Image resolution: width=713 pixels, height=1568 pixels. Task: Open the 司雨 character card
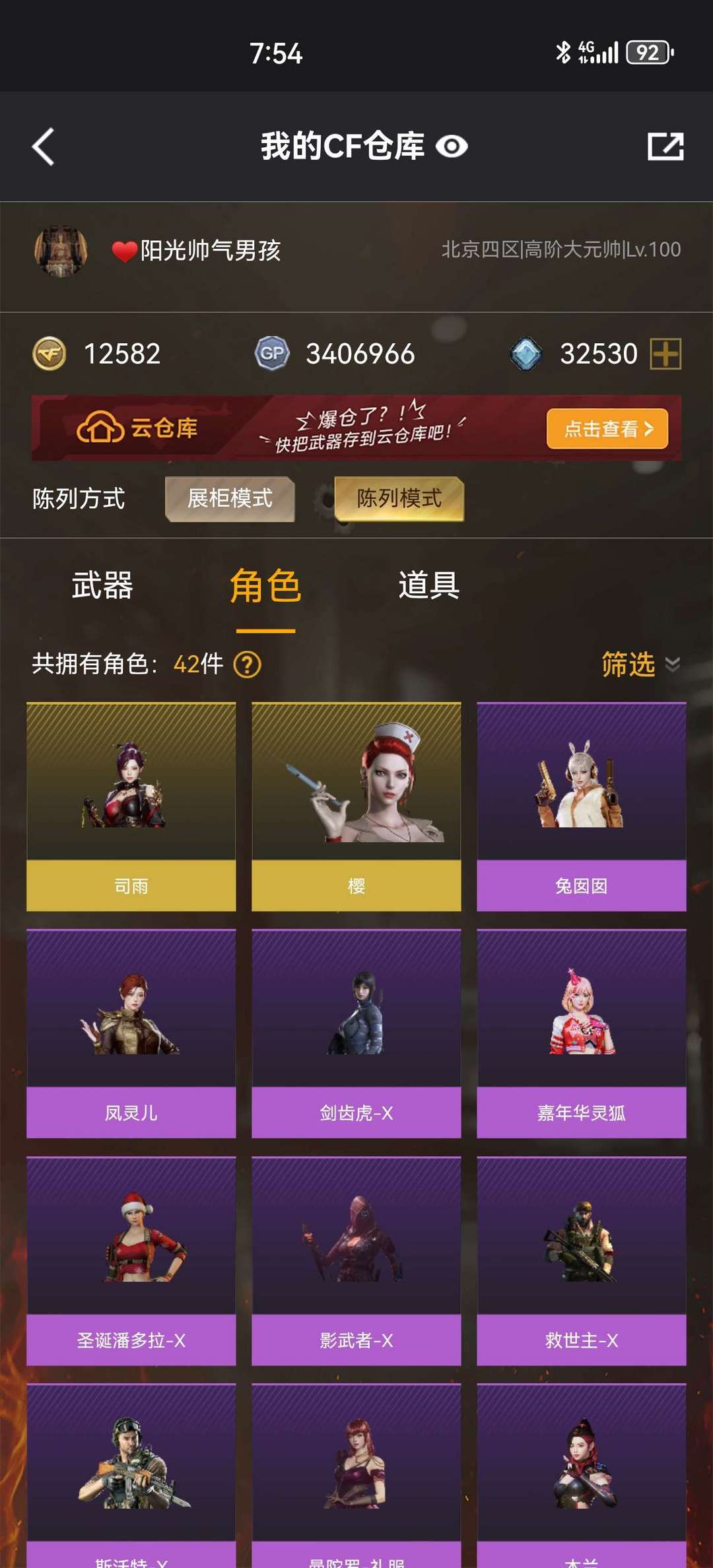coord(131,806)
